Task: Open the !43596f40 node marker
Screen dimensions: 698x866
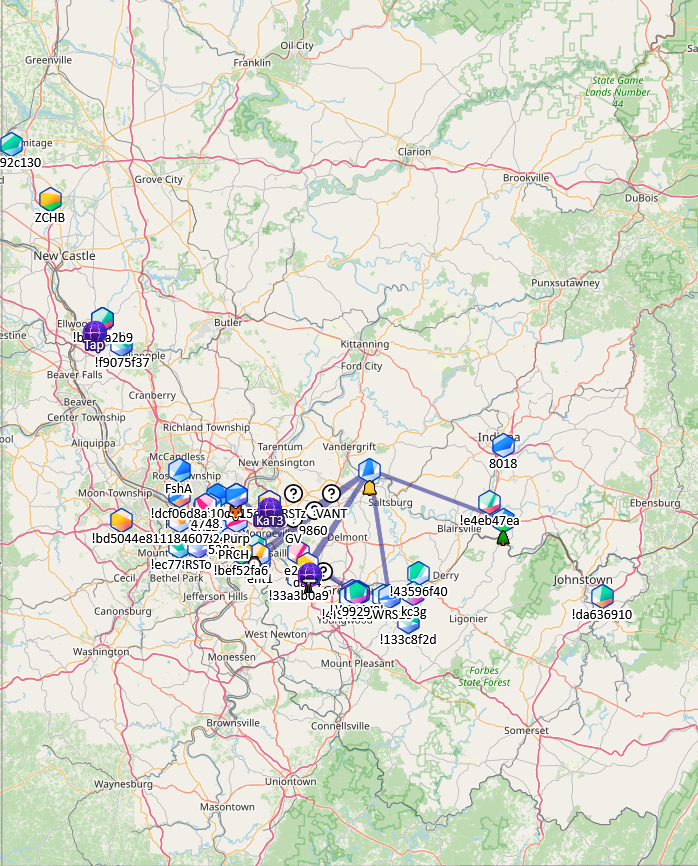Action: (x=418, y=573)
